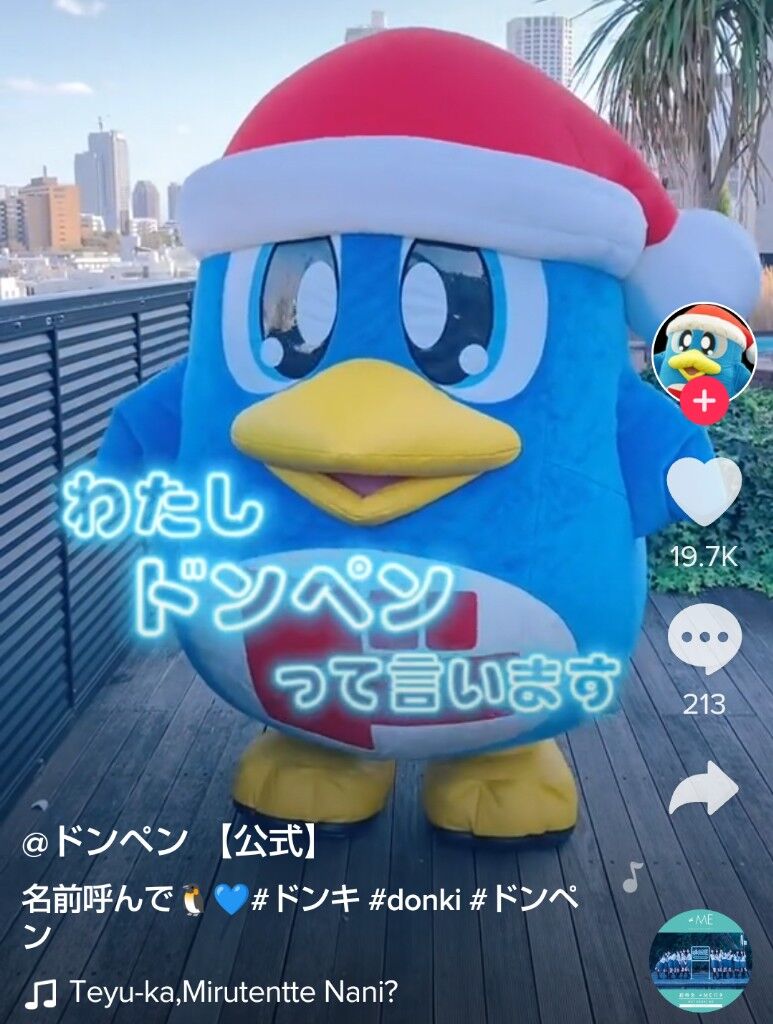Open the comments bubble
Screen dimensions: 773x1024
[x=704, y=638]
